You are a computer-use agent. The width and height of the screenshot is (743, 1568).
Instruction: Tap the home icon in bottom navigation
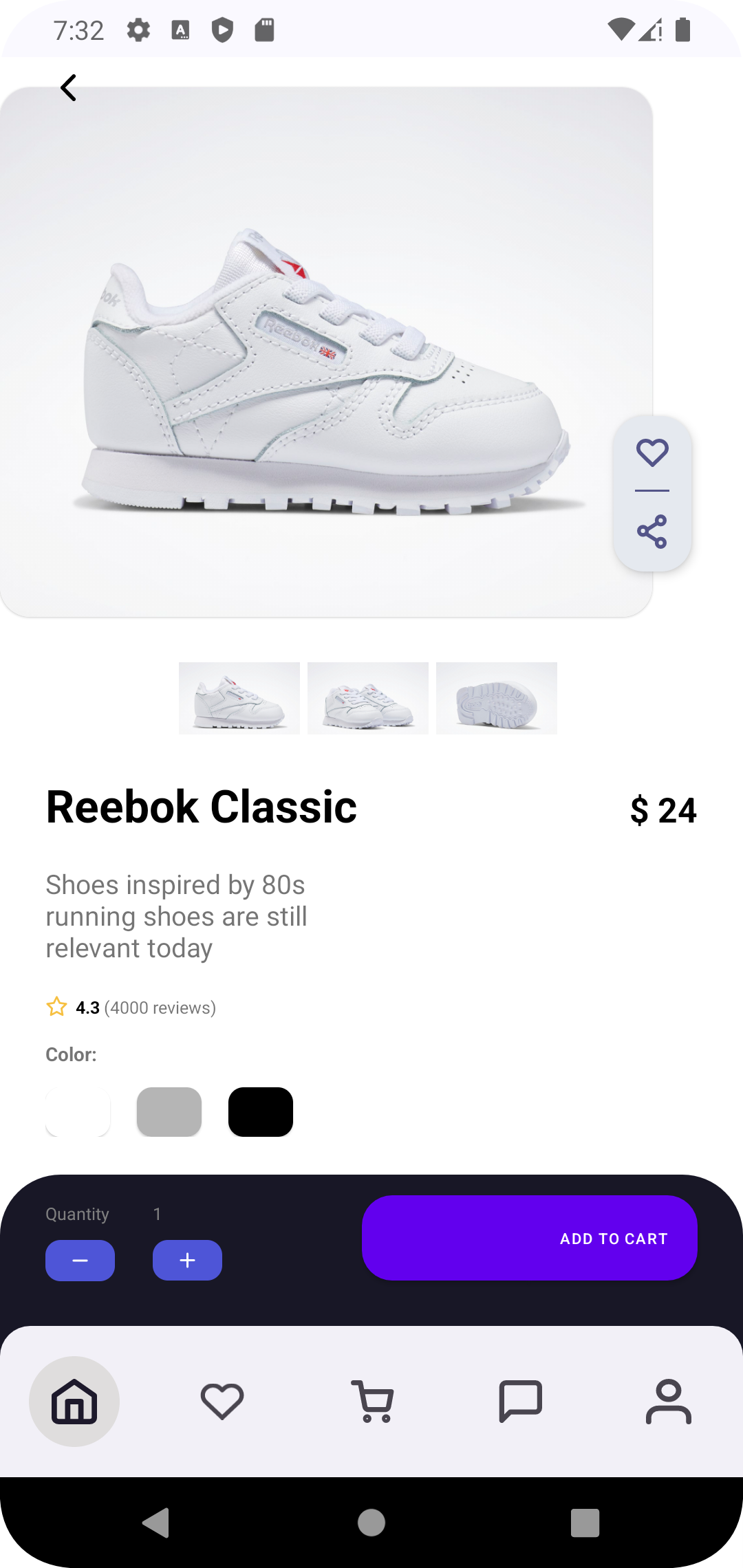coord(74,1402)
